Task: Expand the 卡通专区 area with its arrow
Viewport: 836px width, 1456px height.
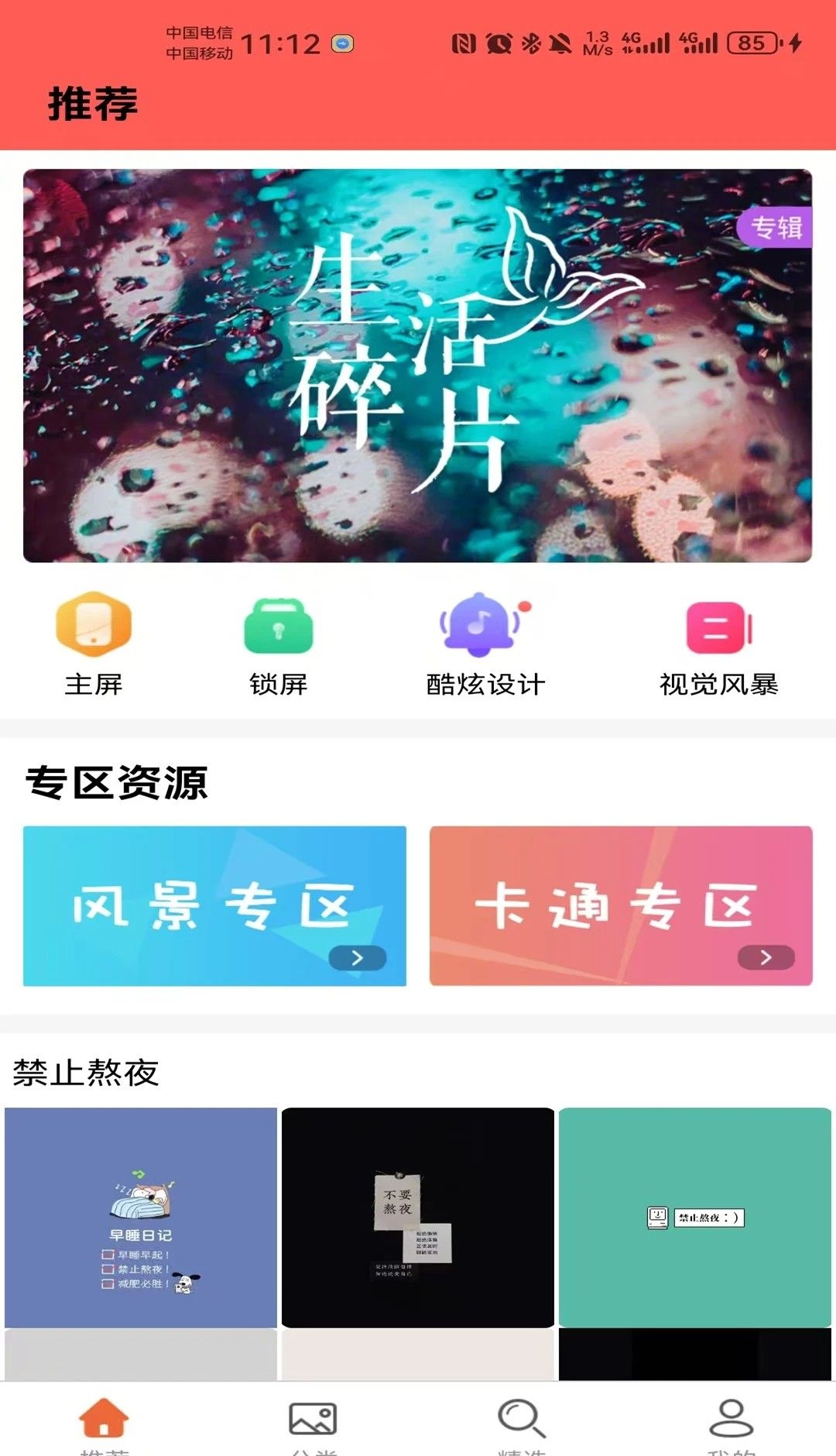Action: pos(765,956)
